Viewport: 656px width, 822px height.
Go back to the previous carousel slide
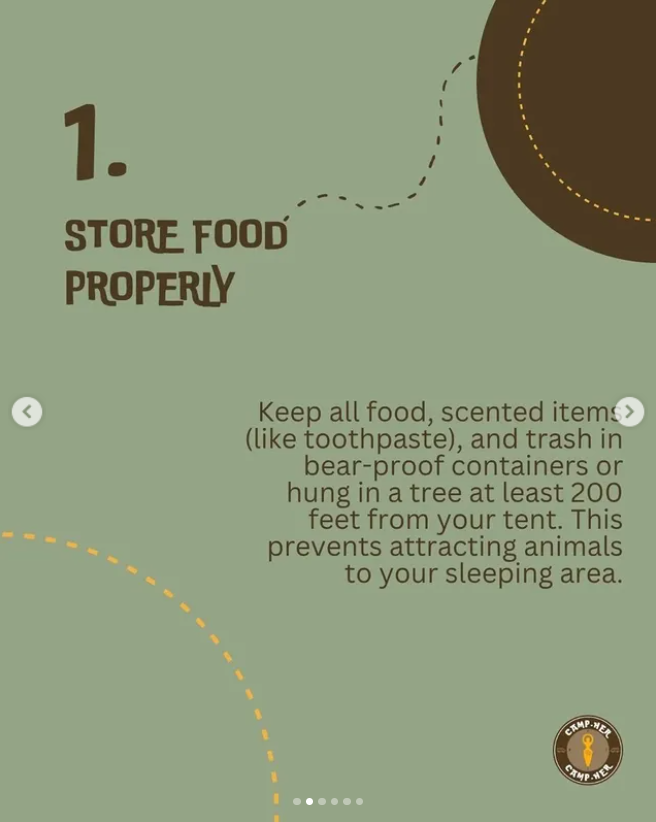click(x=27, y=411)
